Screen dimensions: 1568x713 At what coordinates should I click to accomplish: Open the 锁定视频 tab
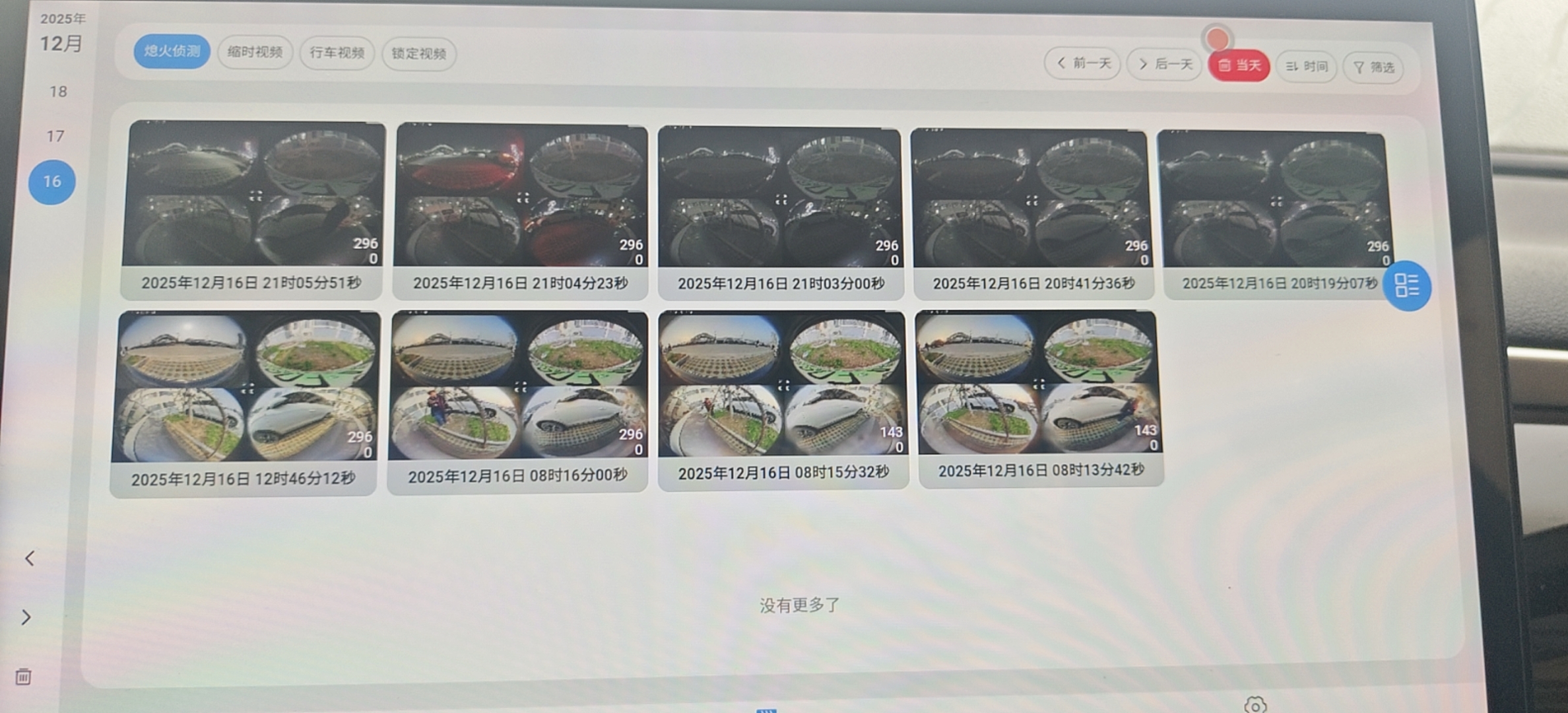click(418, 53)
